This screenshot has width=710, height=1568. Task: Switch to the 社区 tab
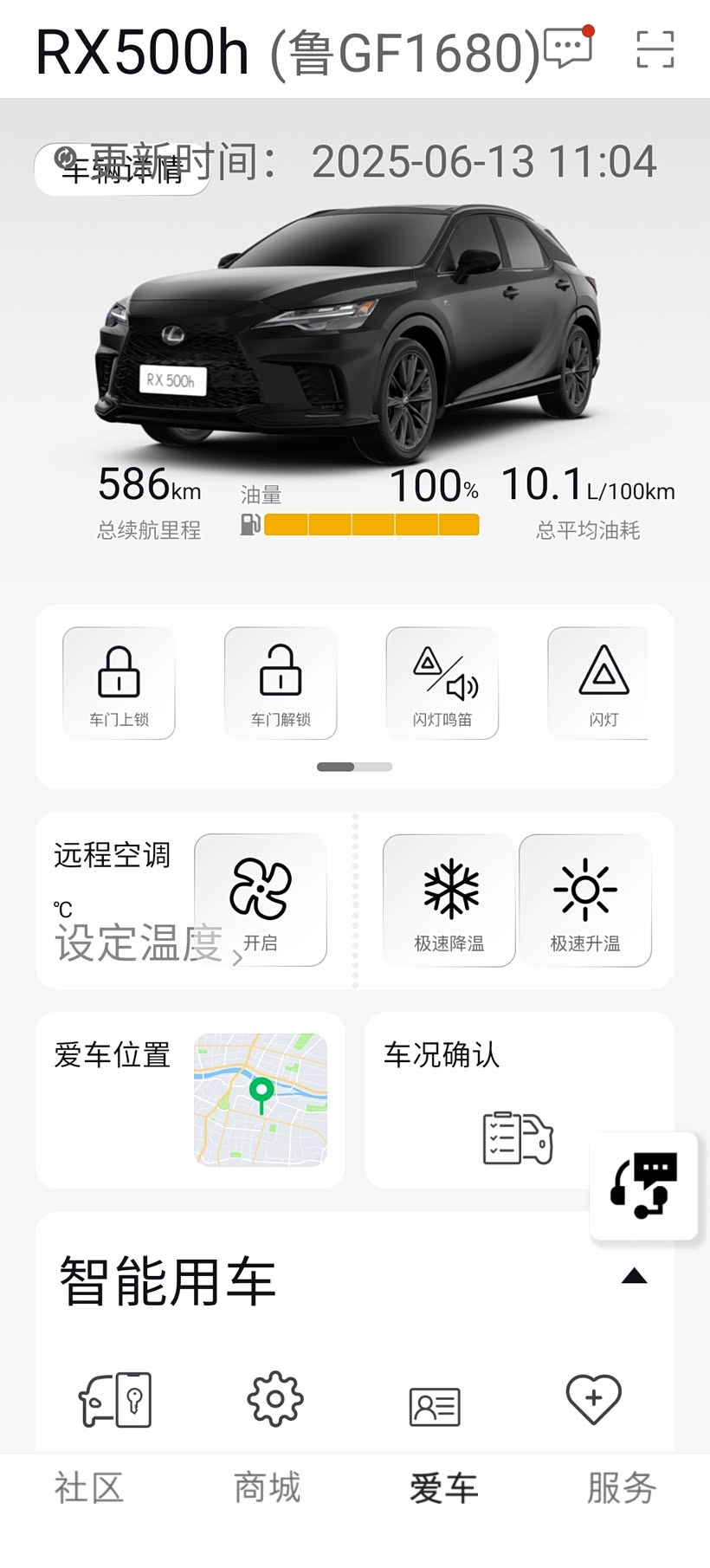pos(89,1488)
